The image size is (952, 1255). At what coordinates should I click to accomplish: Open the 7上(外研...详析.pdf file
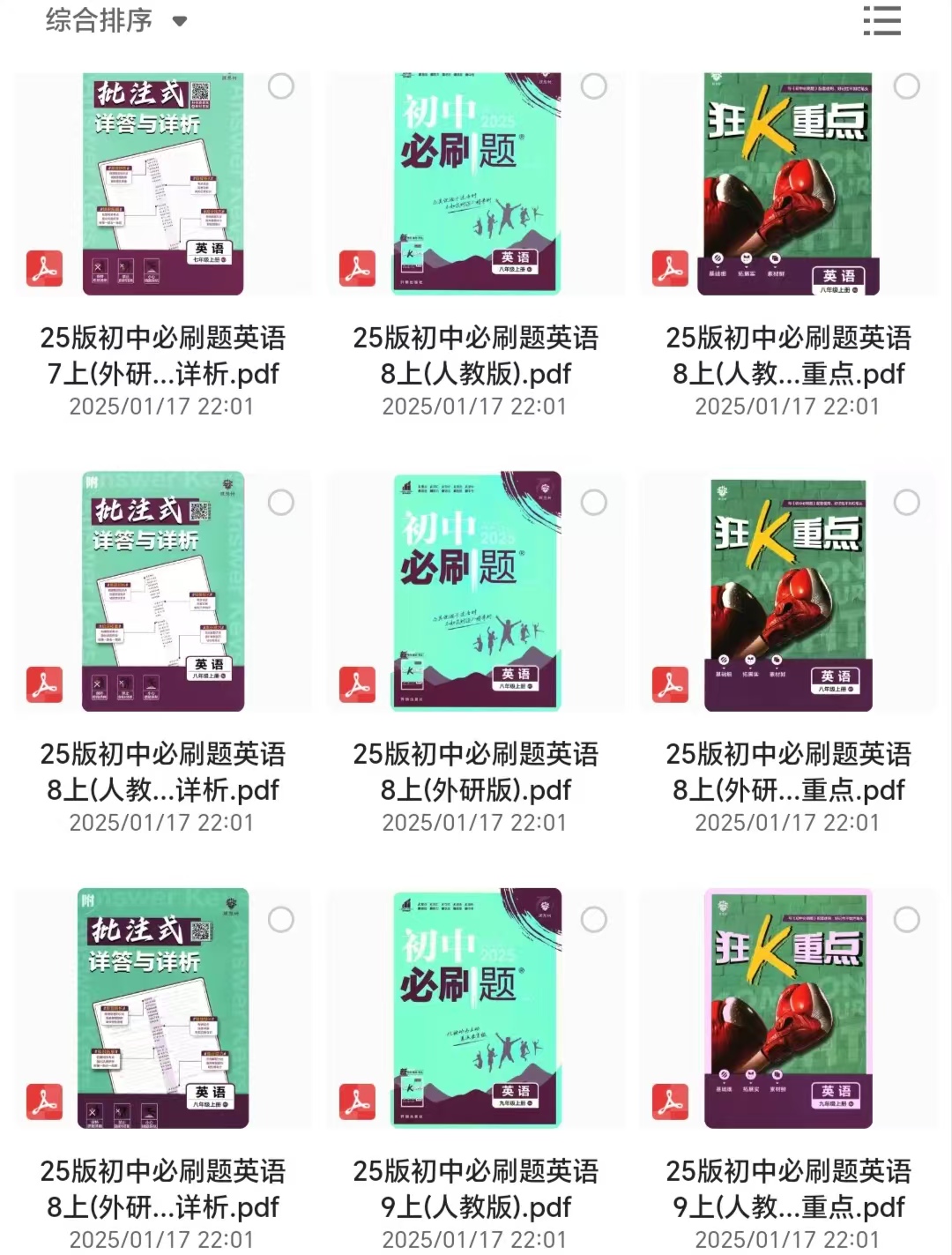click(x=163, y=184)
